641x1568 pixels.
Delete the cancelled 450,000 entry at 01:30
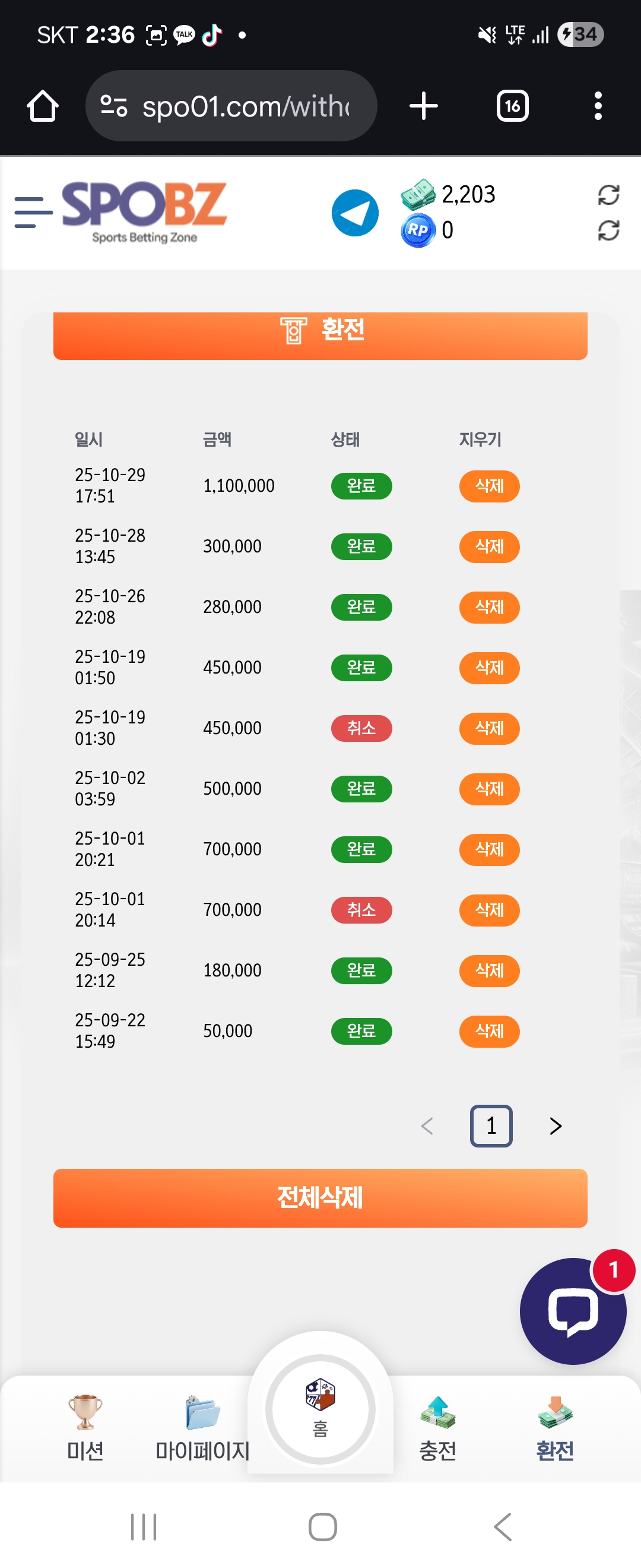coord(489,728)
